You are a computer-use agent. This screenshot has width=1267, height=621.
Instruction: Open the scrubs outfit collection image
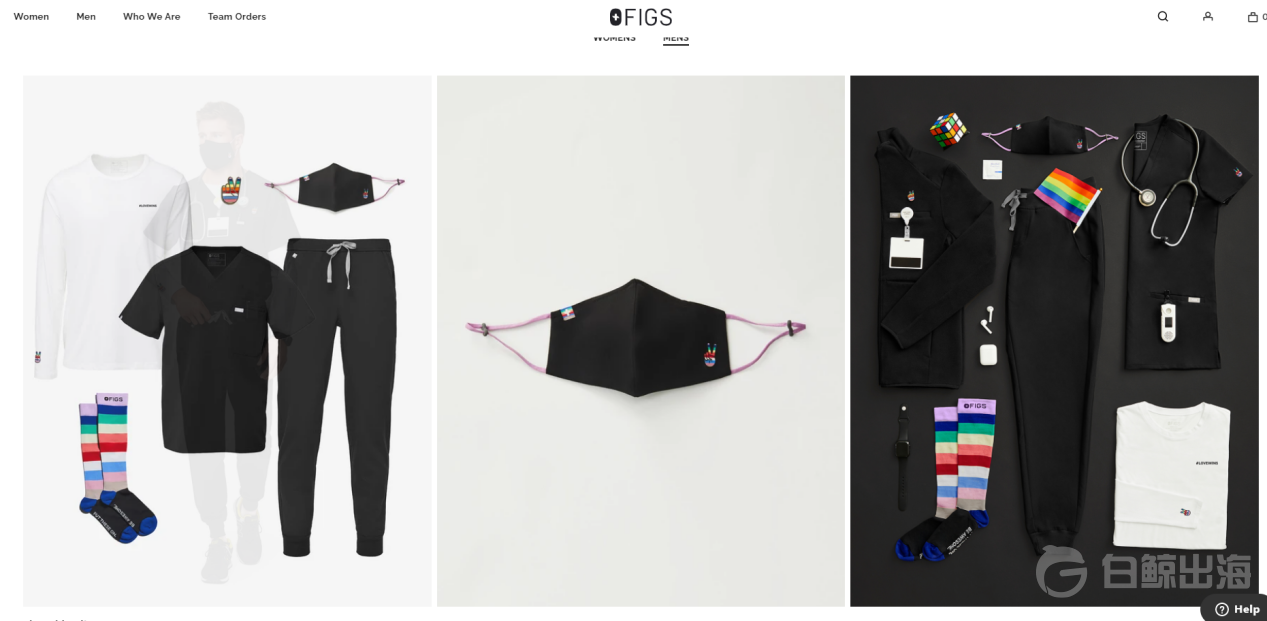[x=227, y=340]
